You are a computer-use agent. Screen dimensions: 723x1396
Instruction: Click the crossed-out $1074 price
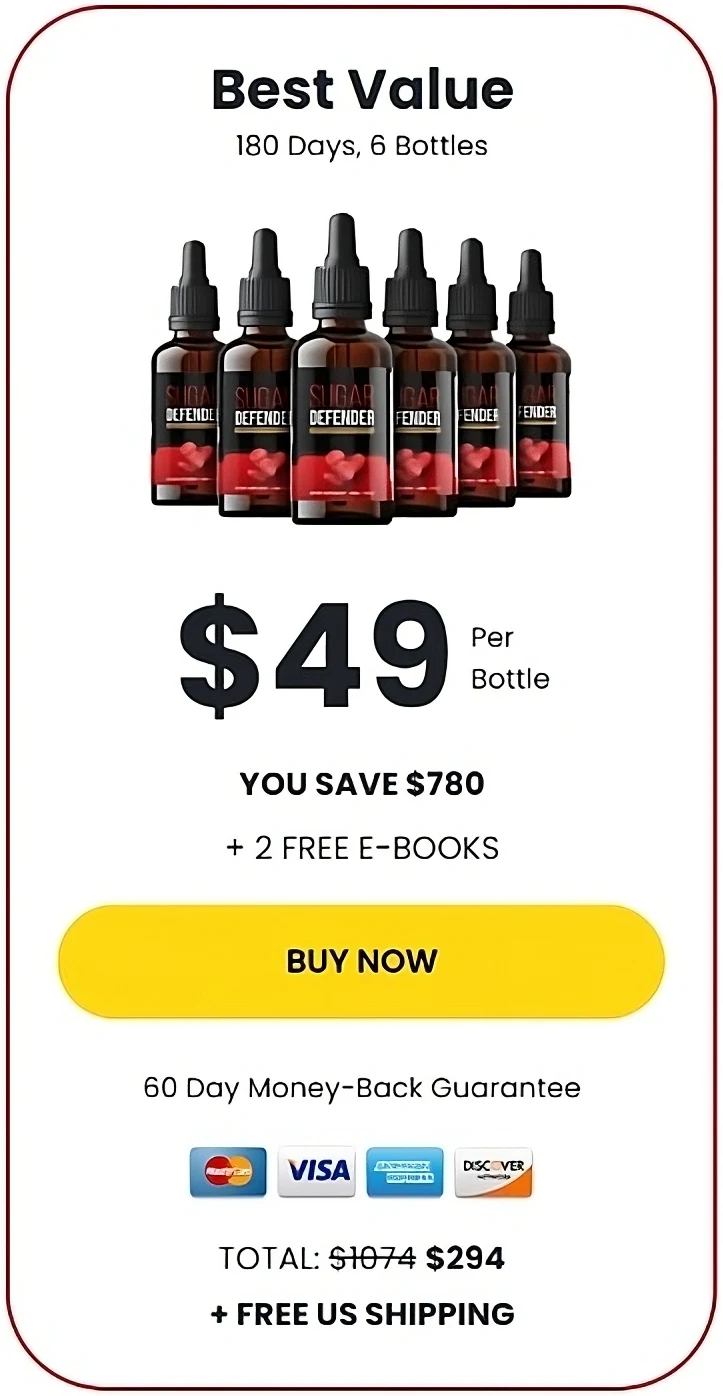tap(374, 1258)
